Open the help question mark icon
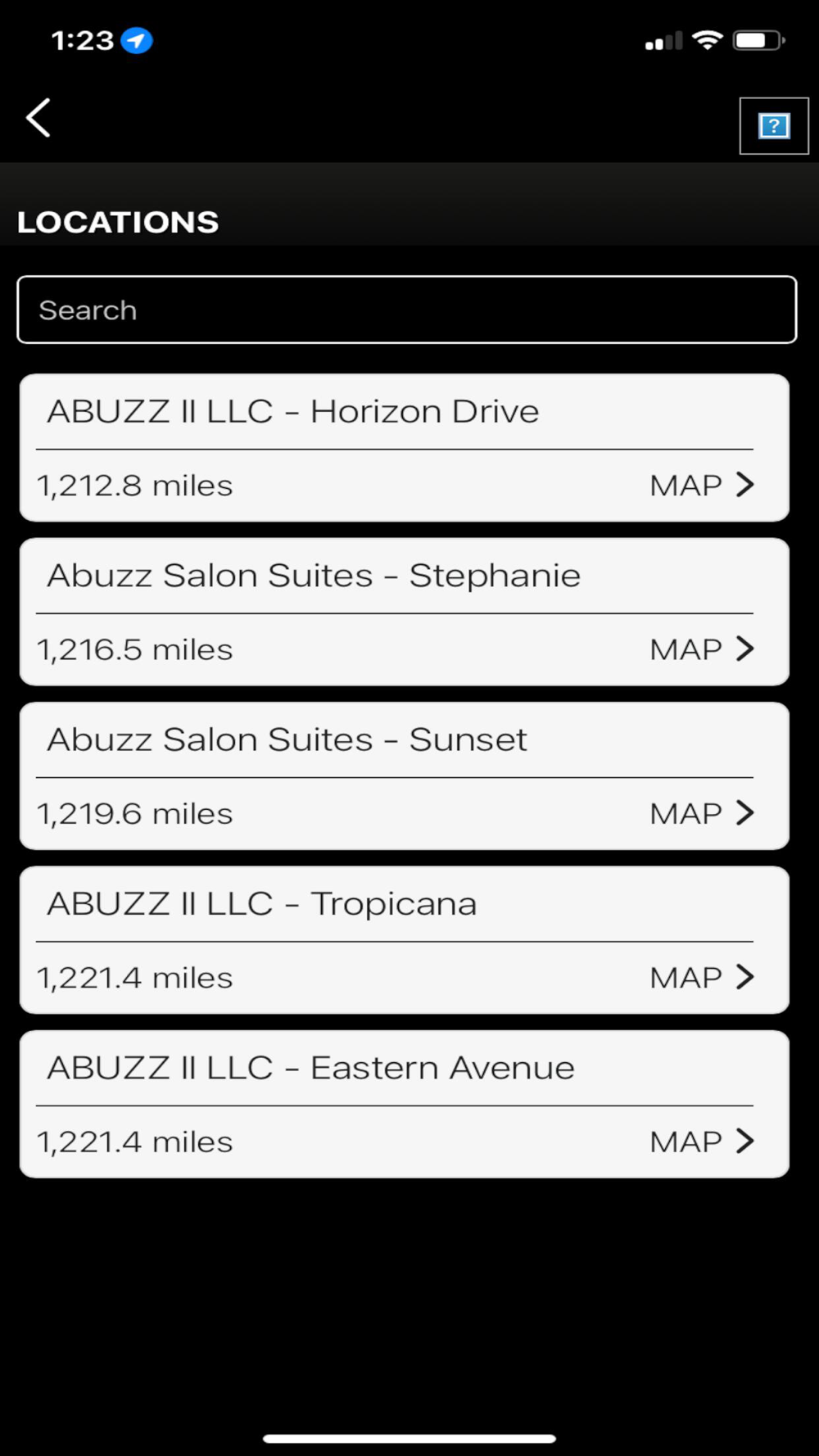 click(x=773, y=126)
